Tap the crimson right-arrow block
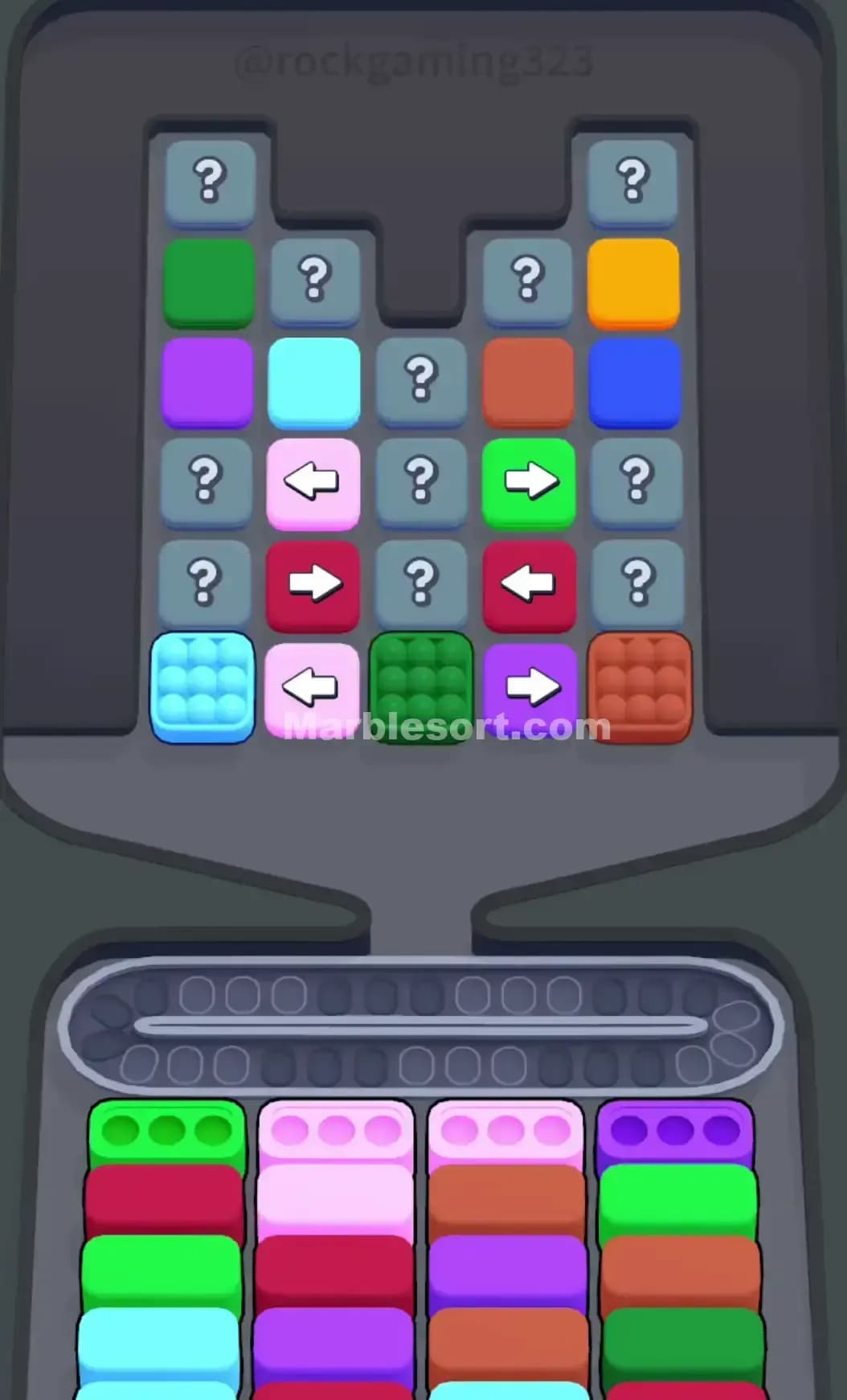The height and width of the screenshot is (1400, 847). (315, 583)
